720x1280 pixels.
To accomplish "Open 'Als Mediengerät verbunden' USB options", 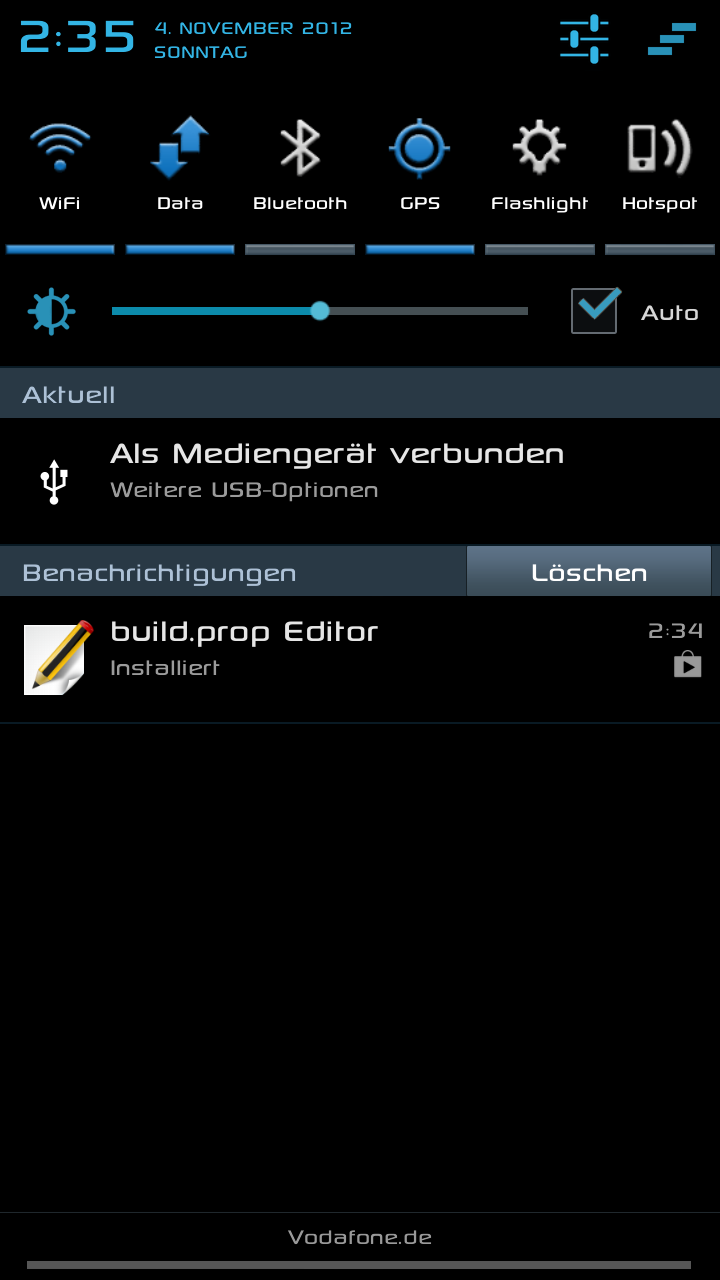I will 360,481.
